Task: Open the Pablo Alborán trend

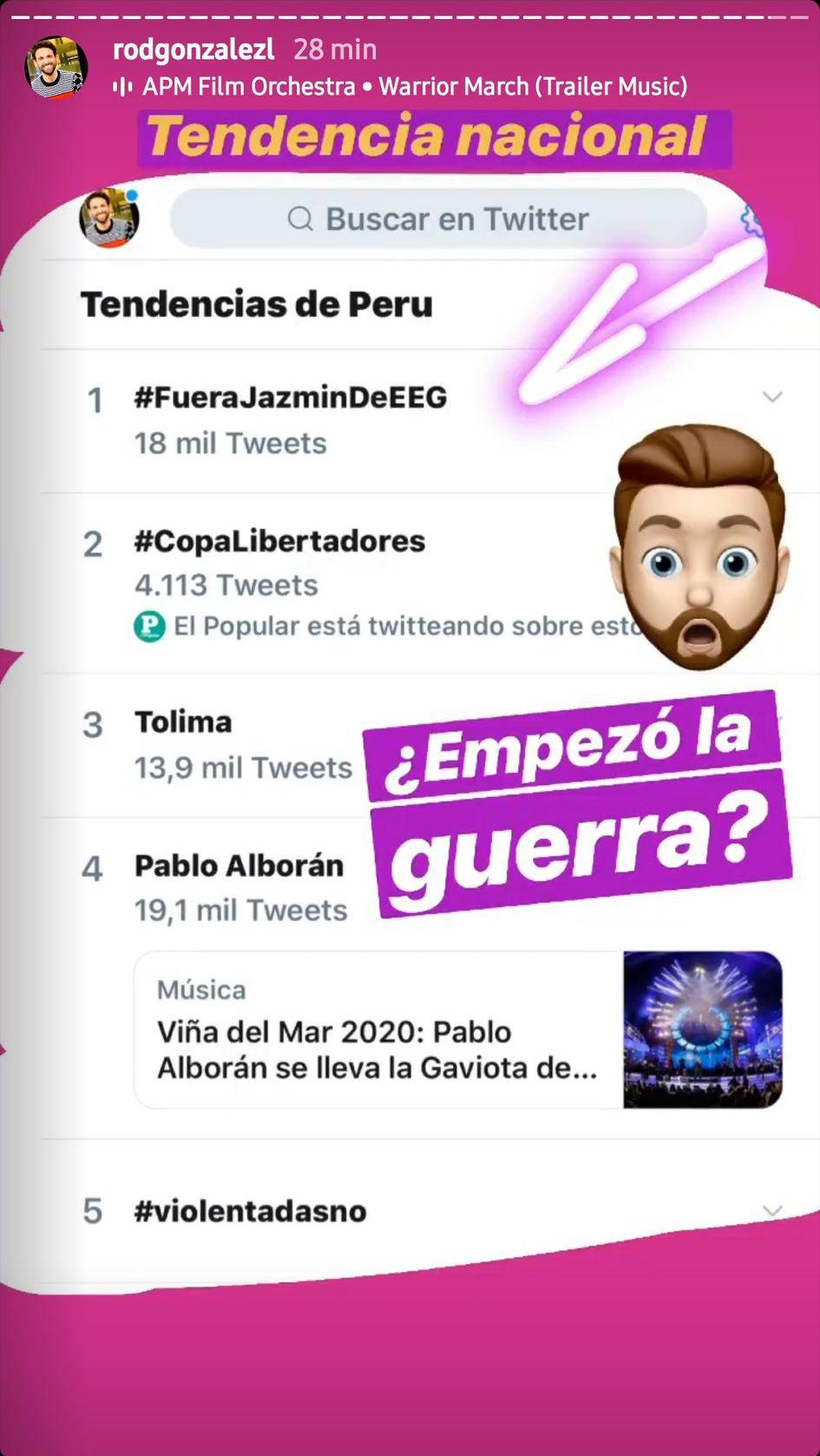Action: 239,866
